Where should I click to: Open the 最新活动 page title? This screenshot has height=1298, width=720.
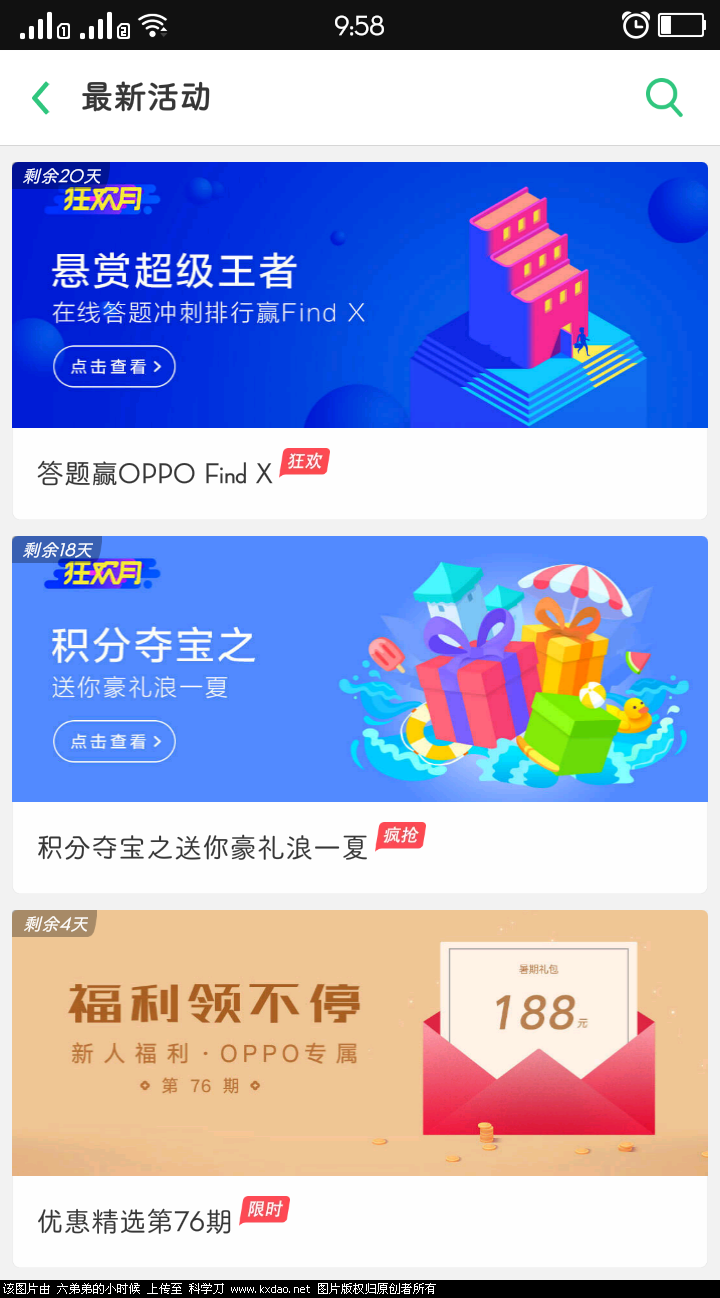click(x=146, y=97)
